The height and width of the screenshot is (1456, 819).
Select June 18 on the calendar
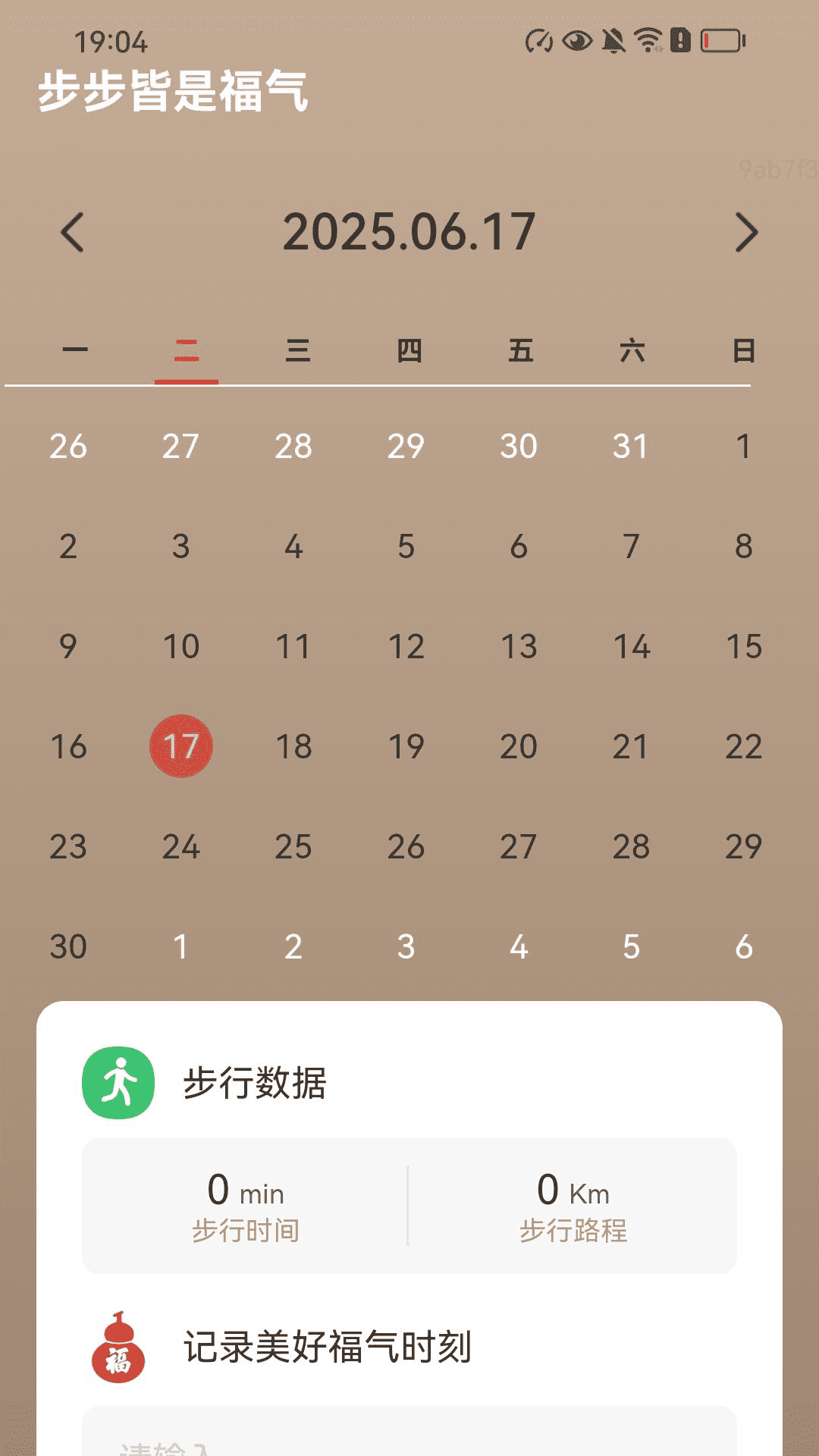click(x=294, y=745)
